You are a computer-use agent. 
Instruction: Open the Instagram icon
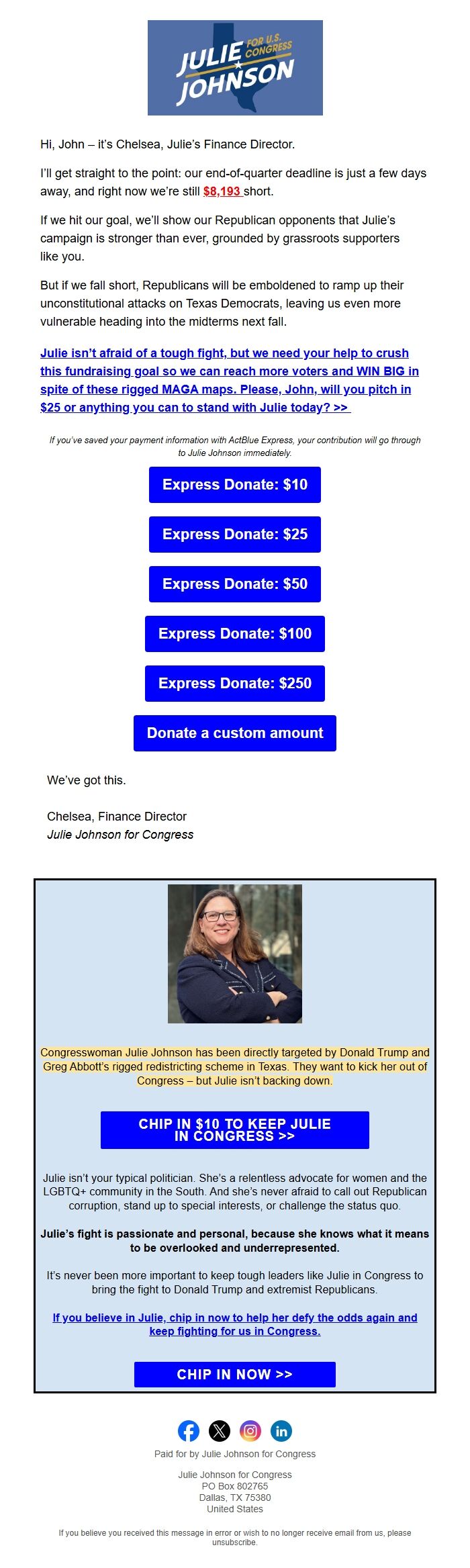[250, 1431]
